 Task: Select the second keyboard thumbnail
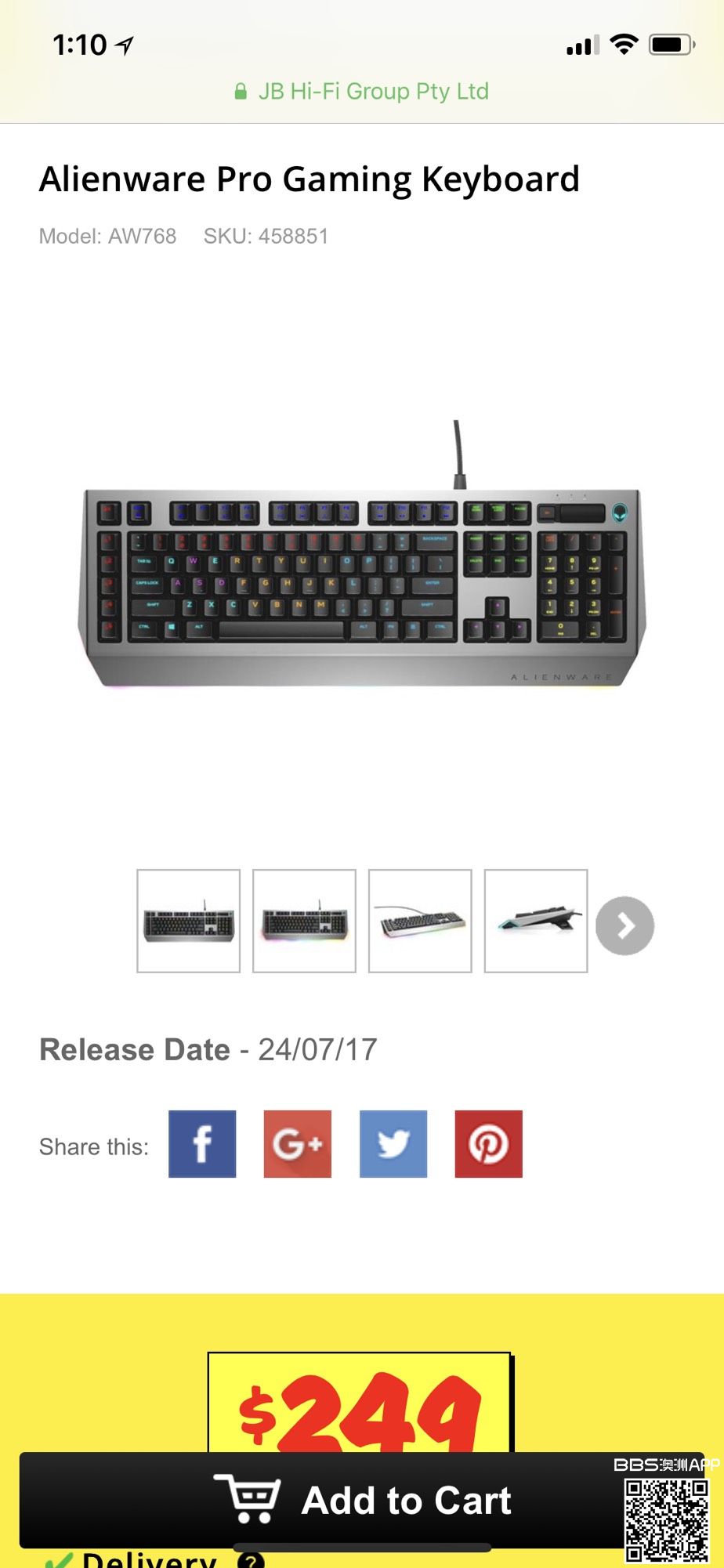(x=304, y=921)
